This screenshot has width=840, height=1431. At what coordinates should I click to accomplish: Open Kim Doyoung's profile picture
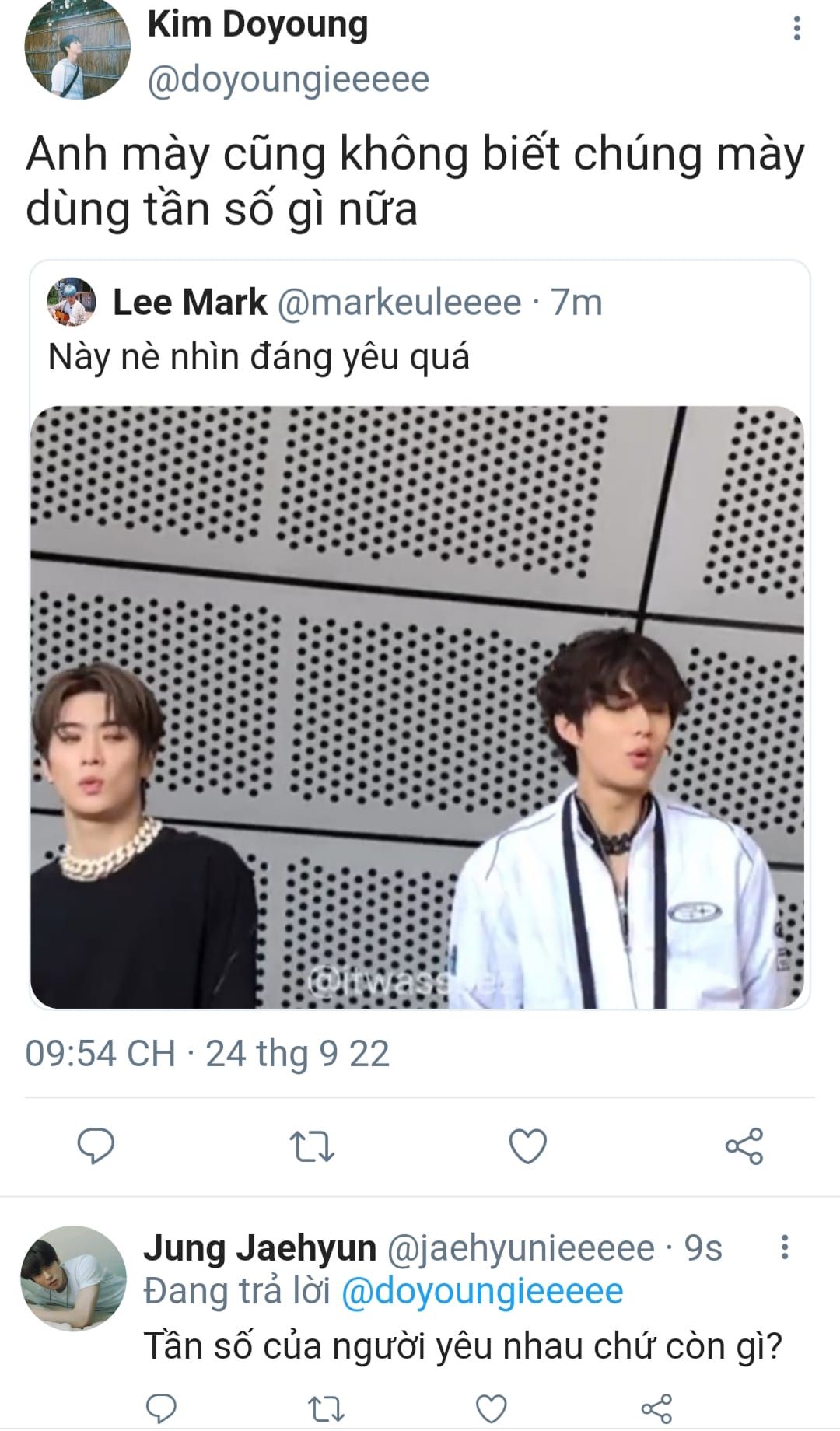click(x=77, y=48)
